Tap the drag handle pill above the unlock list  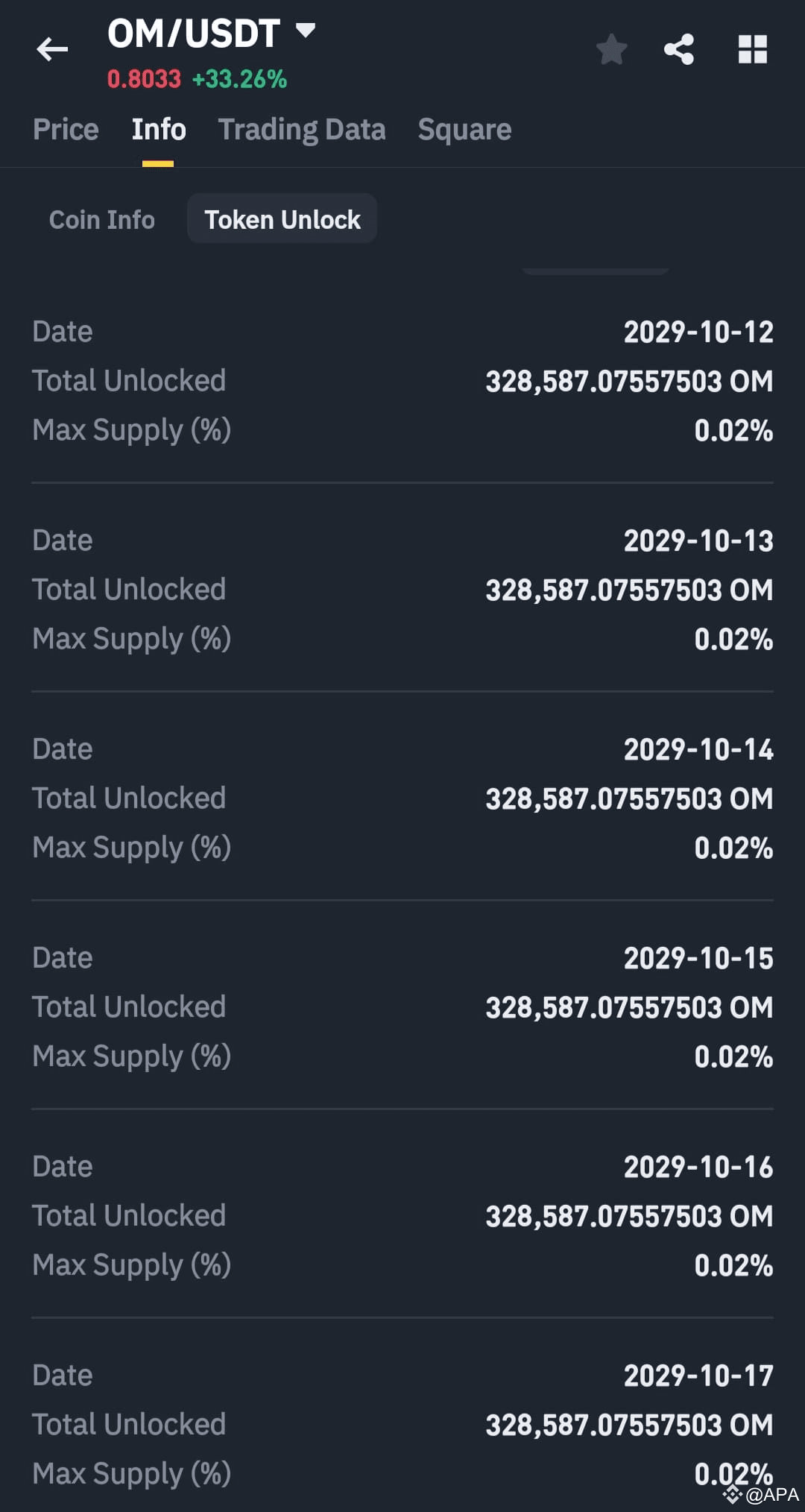point(595,272)
